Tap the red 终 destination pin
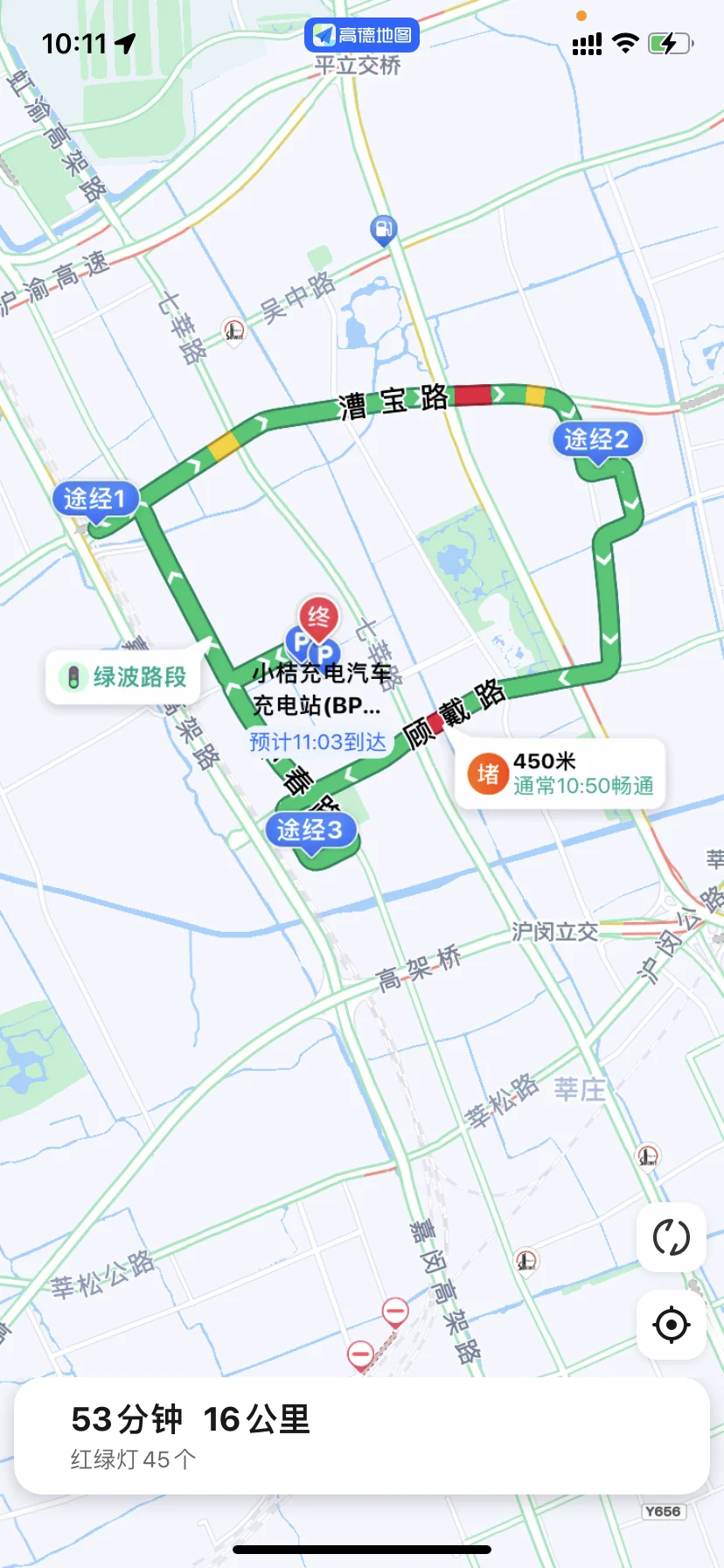The width and height of the screenshot is (724, 1568). click(x=318, y=618)
